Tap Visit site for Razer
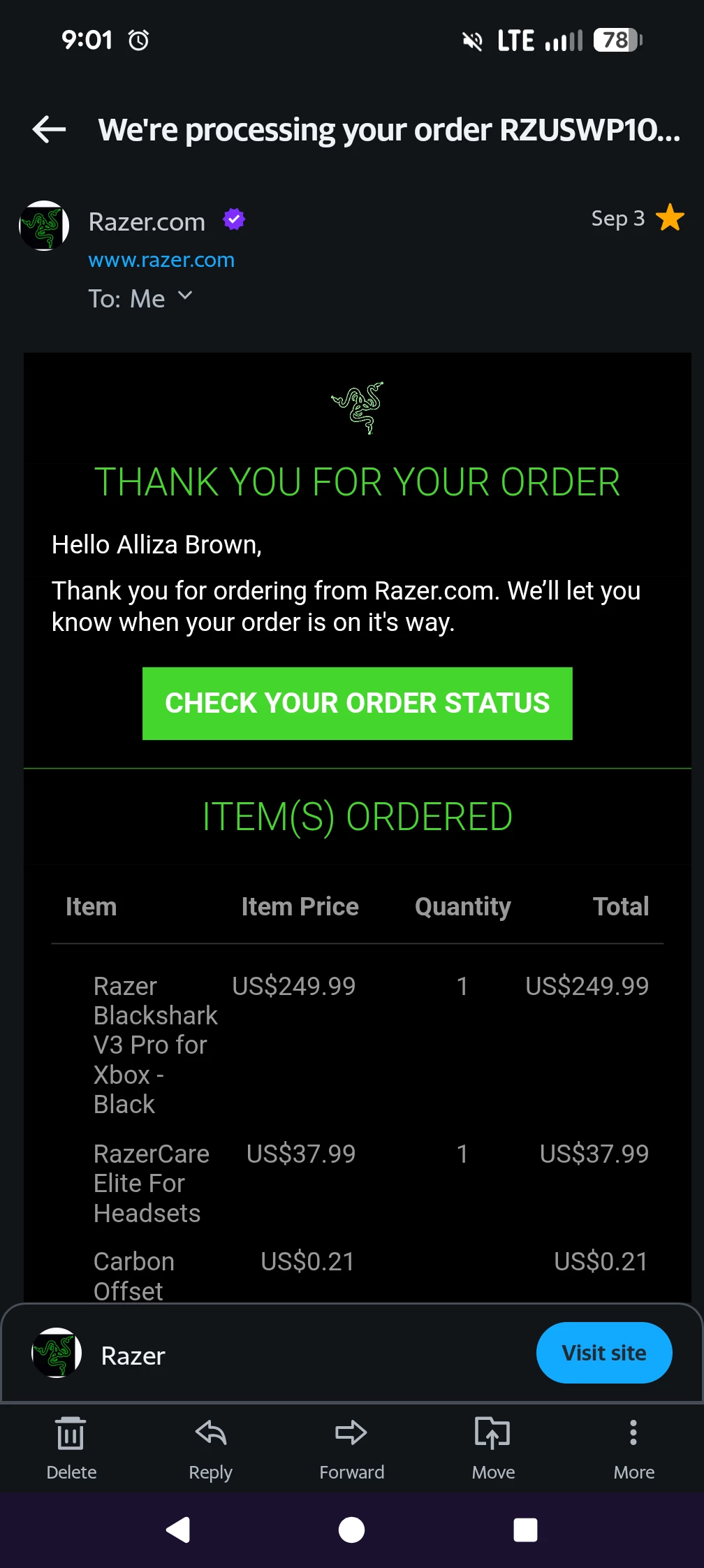The width and height of the screenshot is (704, 1568). tap(603, 1353)
